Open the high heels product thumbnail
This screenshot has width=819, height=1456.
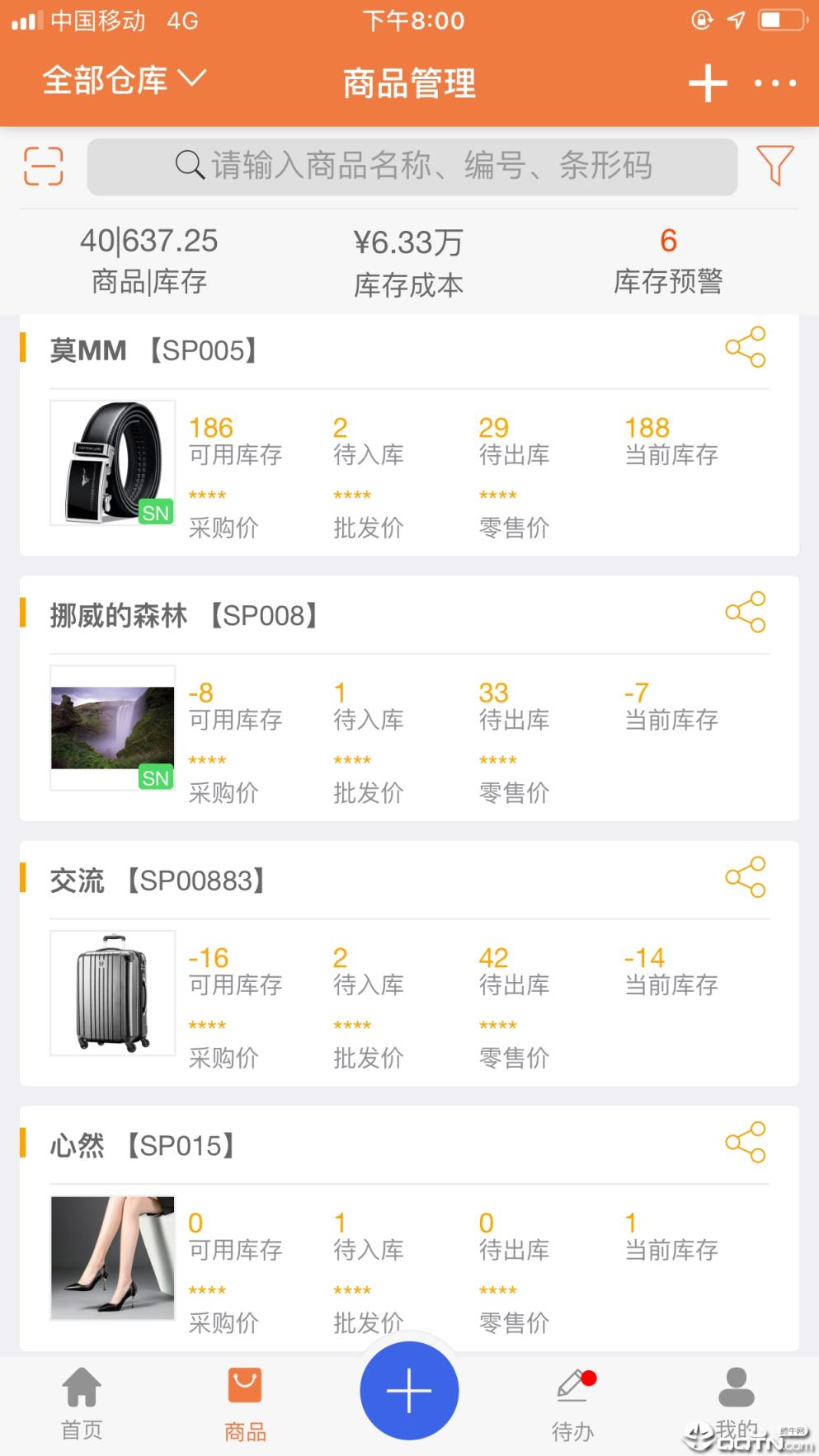(x=112, y=1258)
